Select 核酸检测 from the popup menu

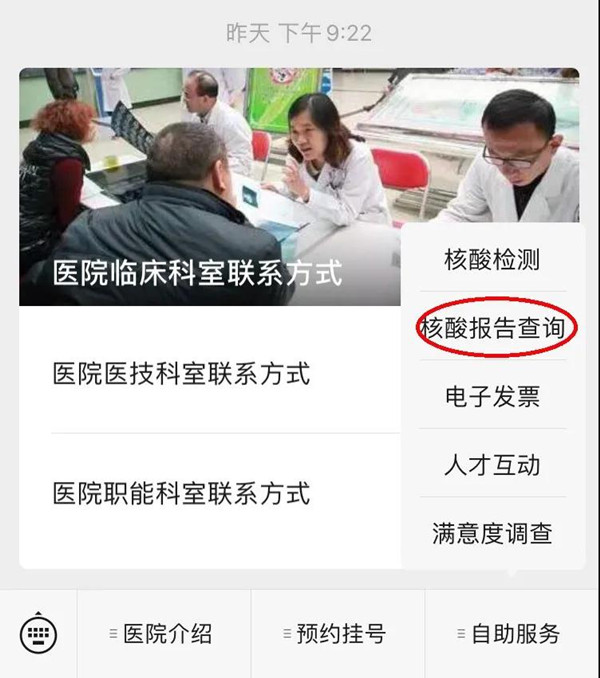492,260
